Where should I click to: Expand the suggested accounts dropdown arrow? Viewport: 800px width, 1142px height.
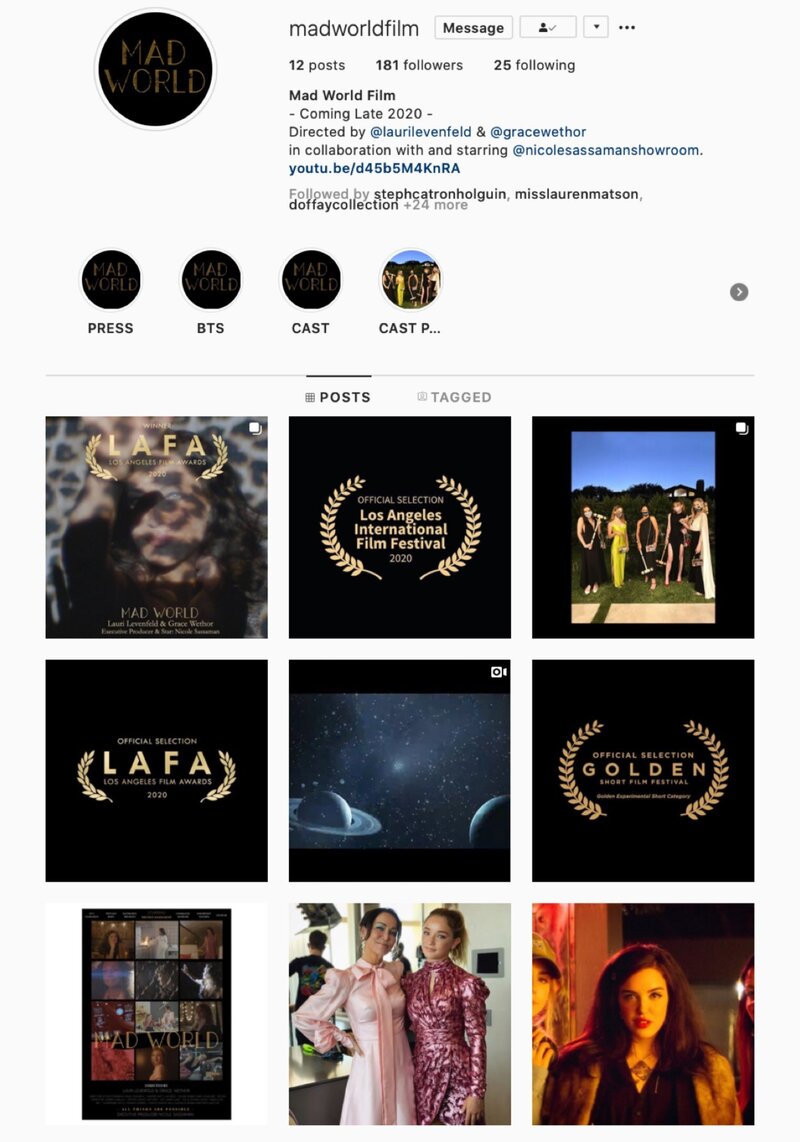(596, 28)
